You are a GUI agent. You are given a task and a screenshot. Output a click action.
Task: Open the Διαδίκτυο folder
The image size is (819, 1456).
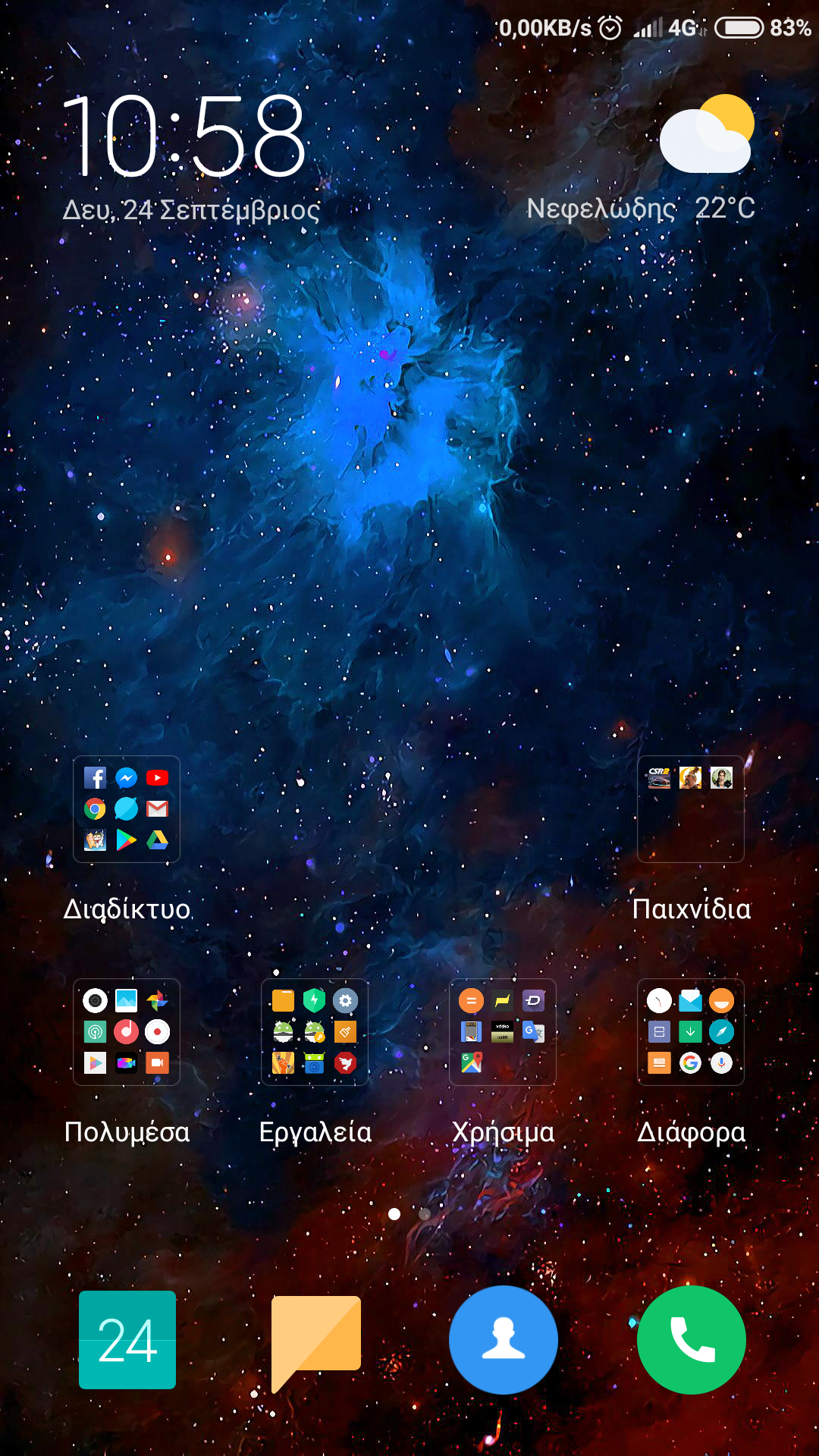(x=127, y=809)
